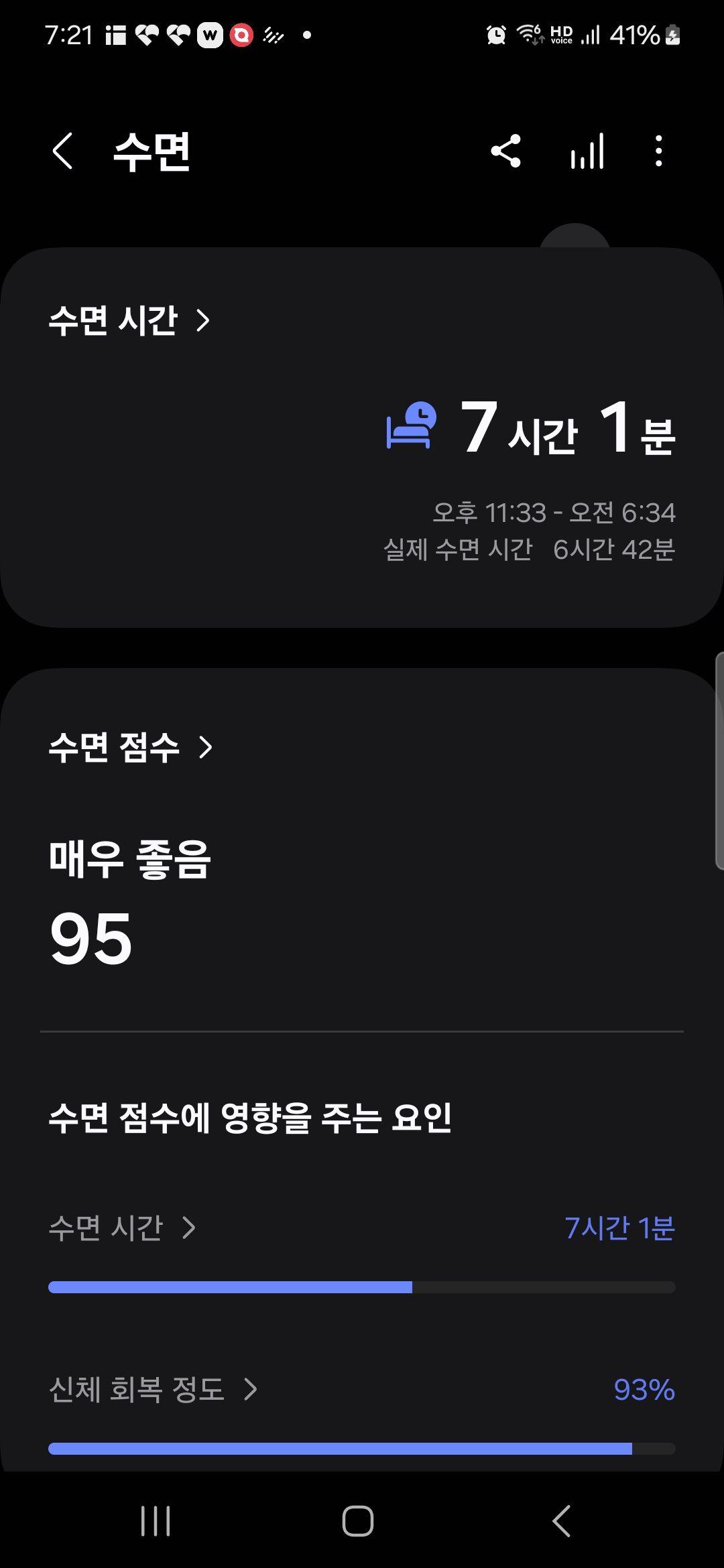Image resolution: width=724 pixels, height=1568 pixels.
Task: Go back from the 수면 screen
Action: [62, 151]
